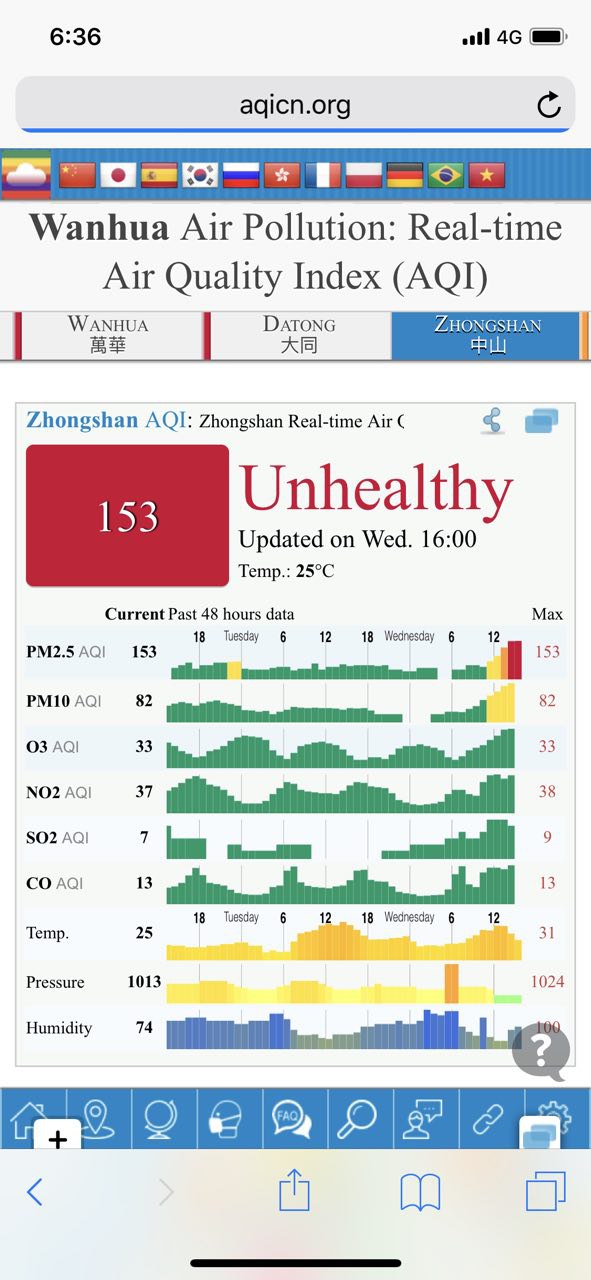591x1280 pixels.
Task: Open the magnifier search icon
Action: tap(357, 1118)
